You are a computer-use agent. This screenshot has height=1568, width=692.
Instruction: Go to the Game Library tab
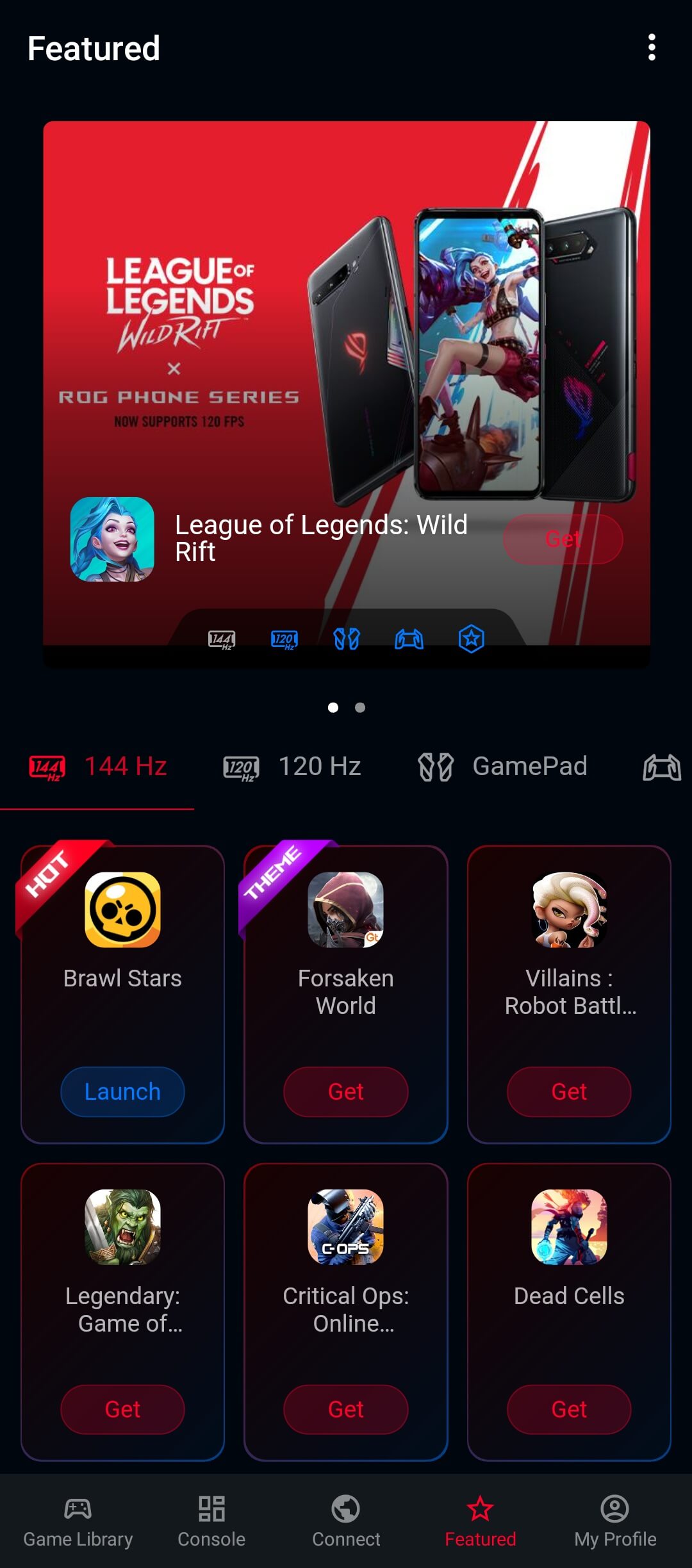[78, 1521]
